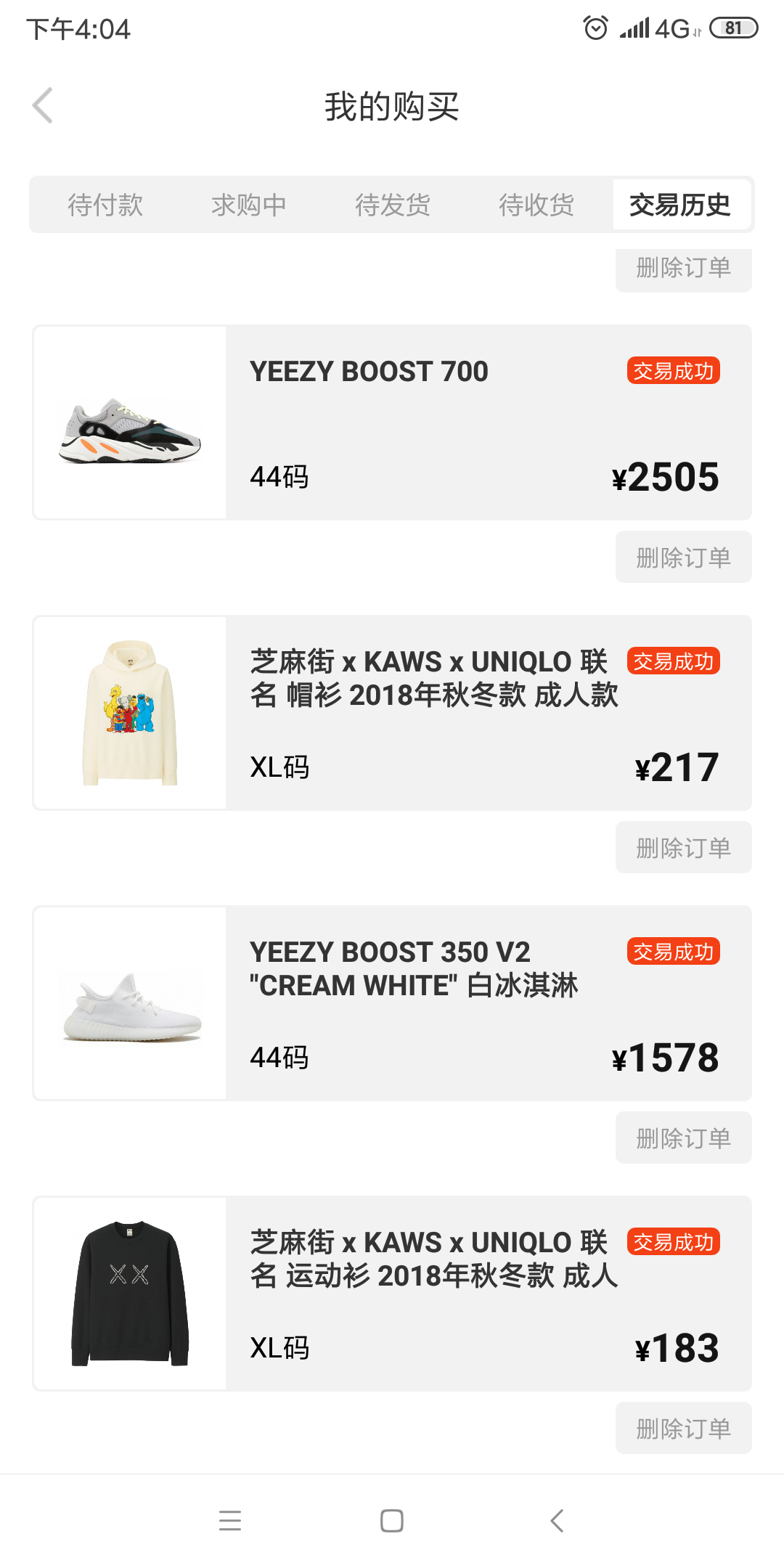The image size is (784, 1568).
Task: Delete the KAWS 帽衫 ¥217 order
Action: 684,848
